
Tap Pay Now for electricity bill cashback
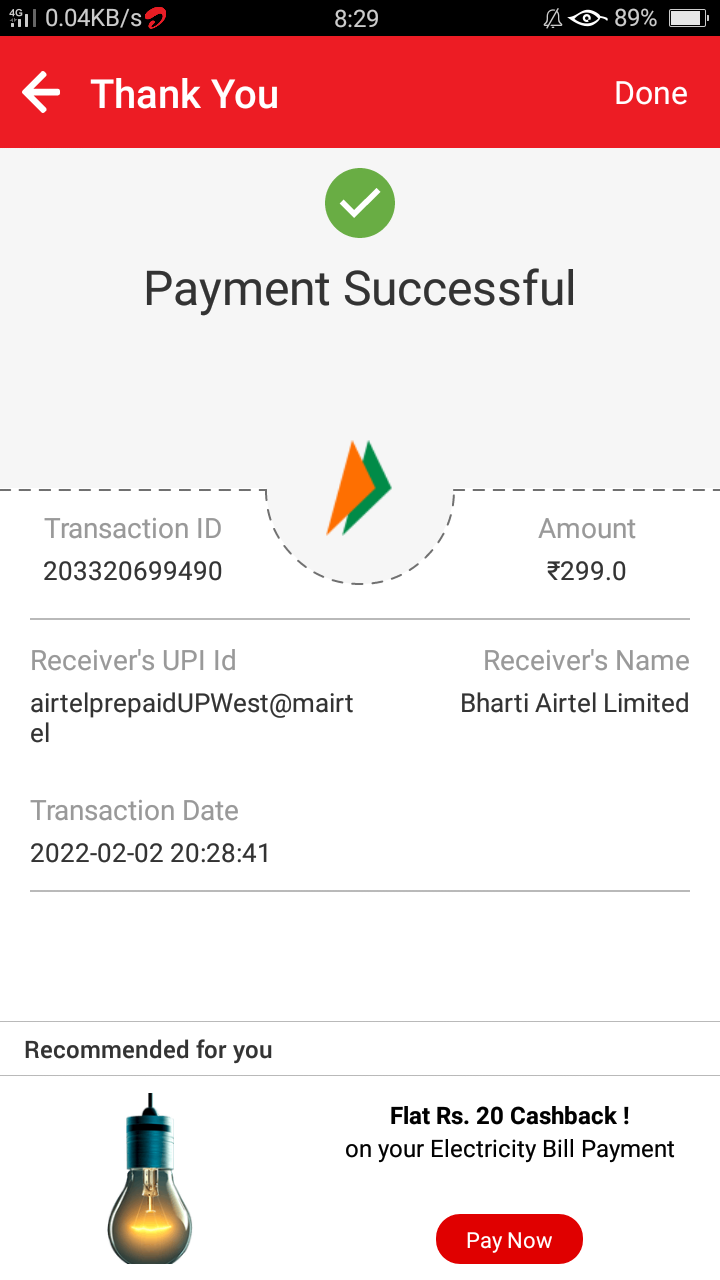(x=509, y=1240)
